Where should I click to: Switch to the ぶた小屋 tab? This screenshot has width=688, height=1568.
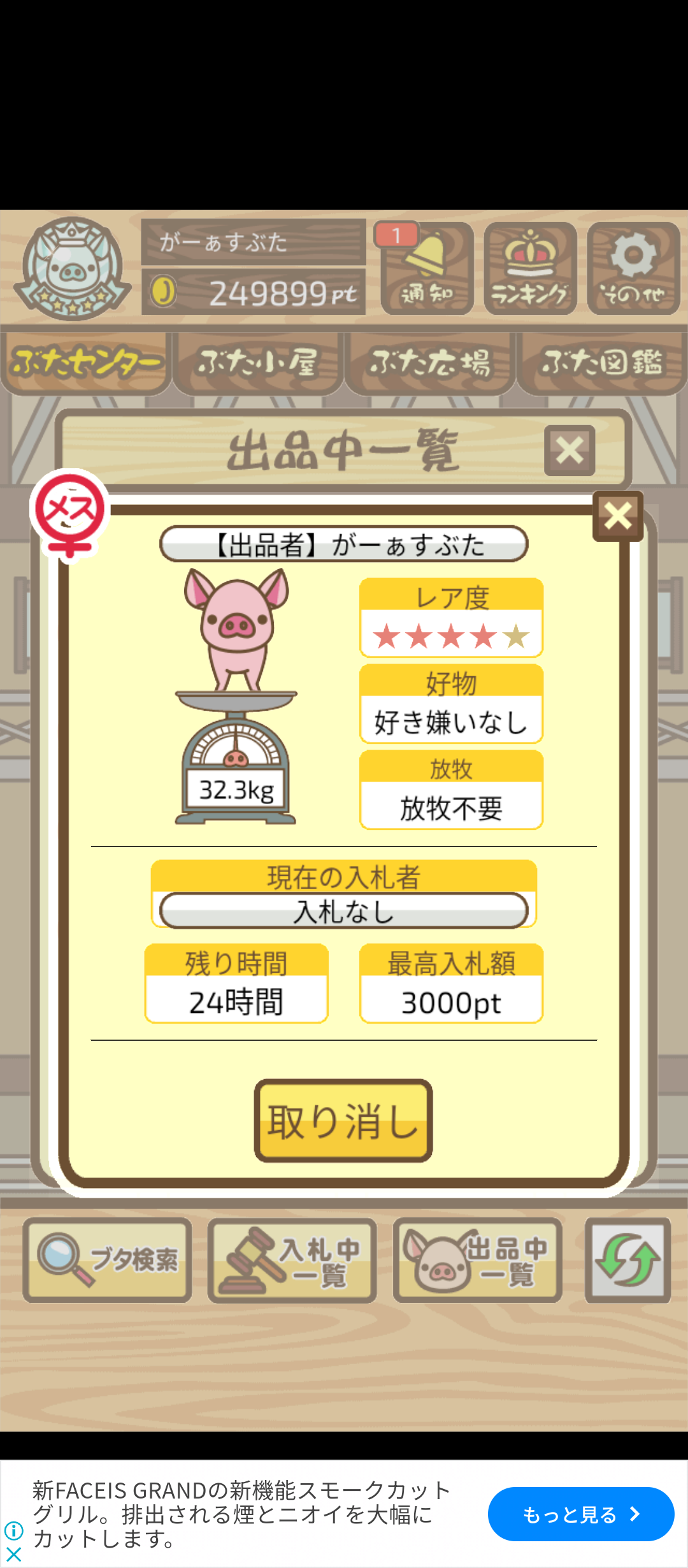(x=257, y=362)
